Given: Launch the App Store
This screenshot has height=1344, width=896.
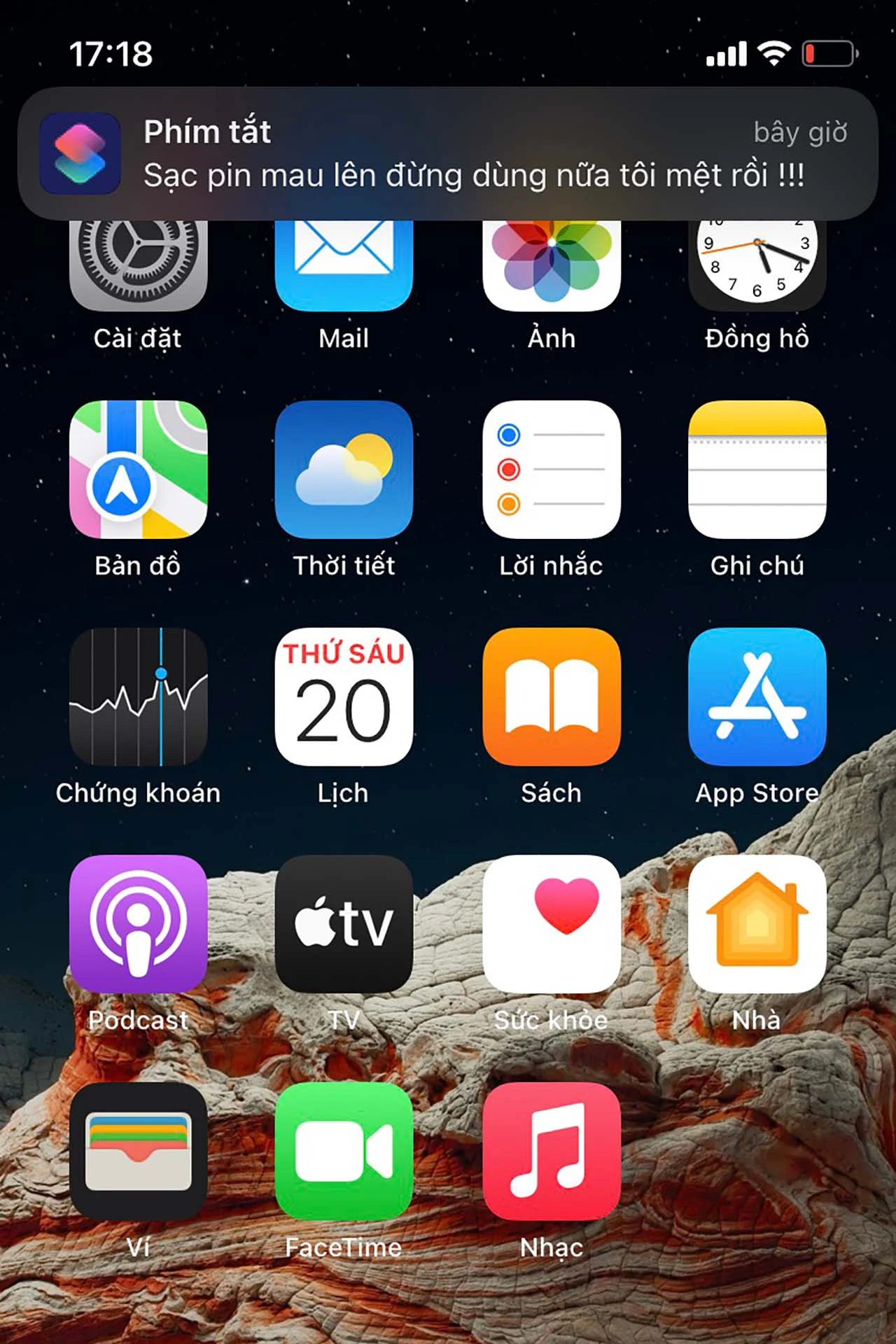Looking at the screenshot, I should point(757,696).
